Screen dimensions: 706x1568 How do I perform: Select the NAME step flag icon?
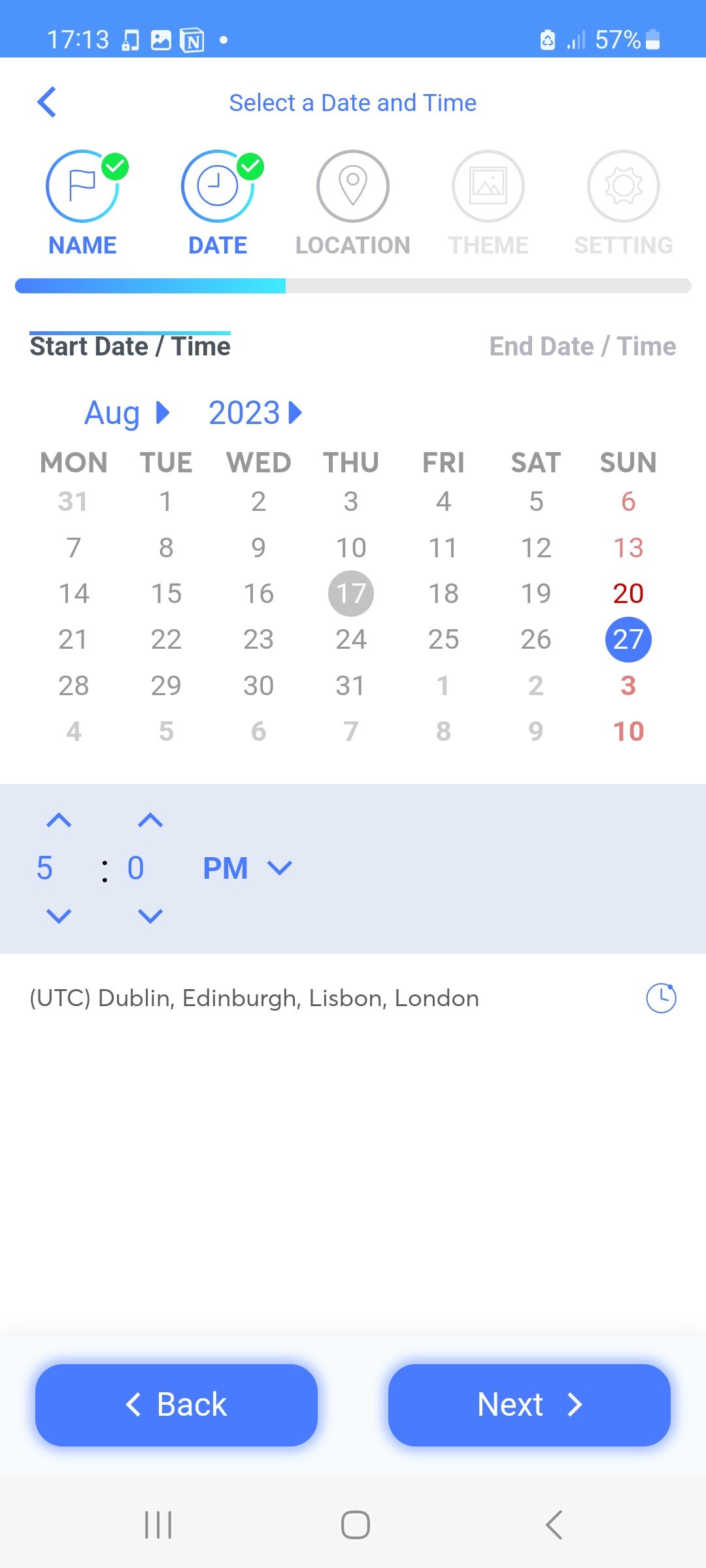82,186
